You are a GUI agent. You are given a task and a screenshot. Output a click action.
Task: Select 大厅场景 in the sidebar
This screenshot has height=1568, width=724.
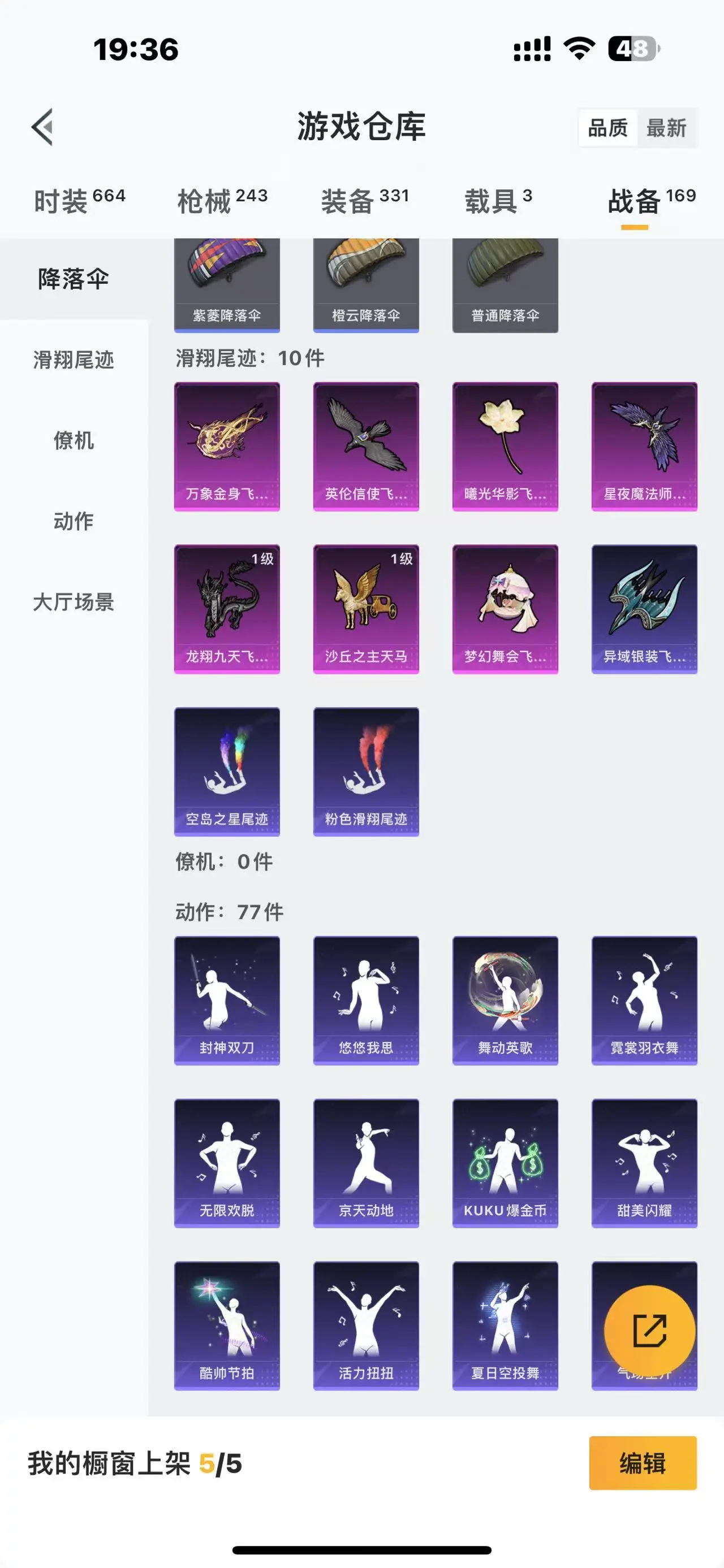[x=74, y=602]
